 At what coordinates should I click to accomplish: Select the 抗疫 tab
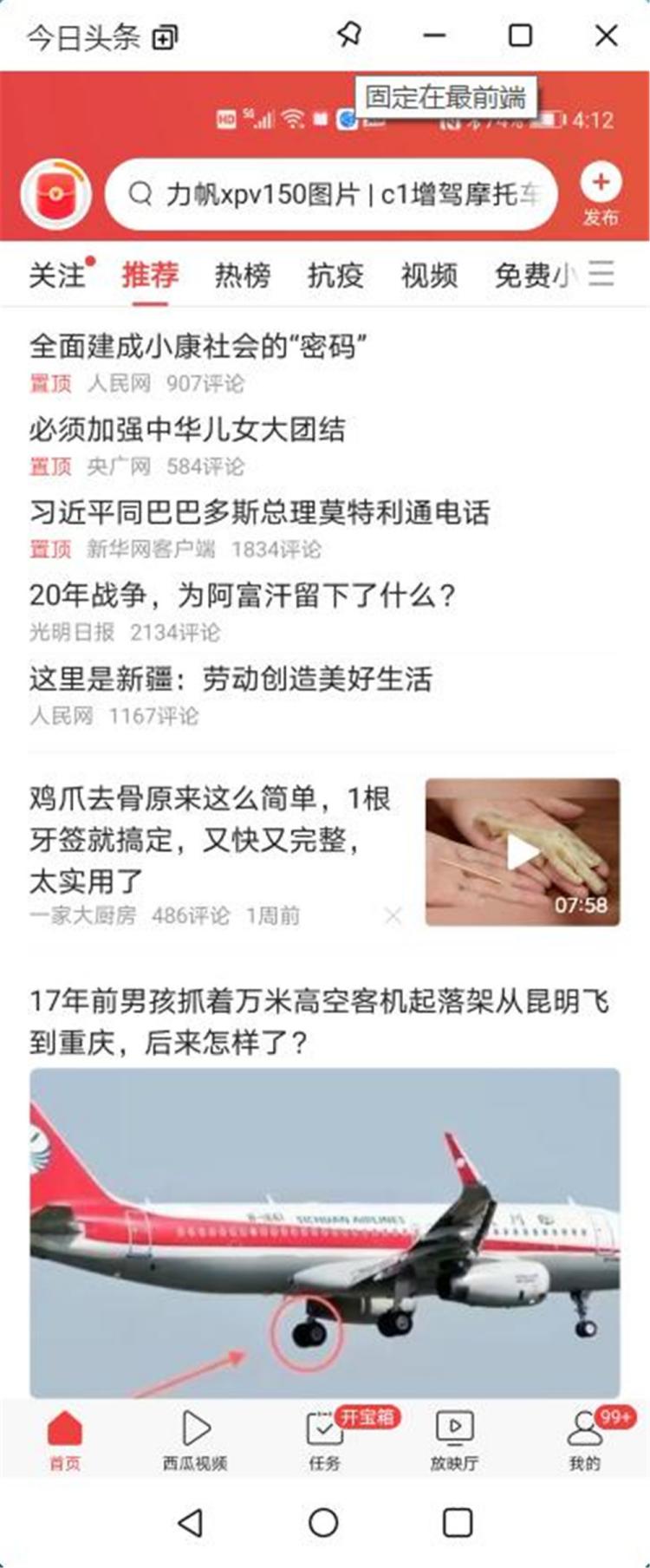click(x=335, y=276)
